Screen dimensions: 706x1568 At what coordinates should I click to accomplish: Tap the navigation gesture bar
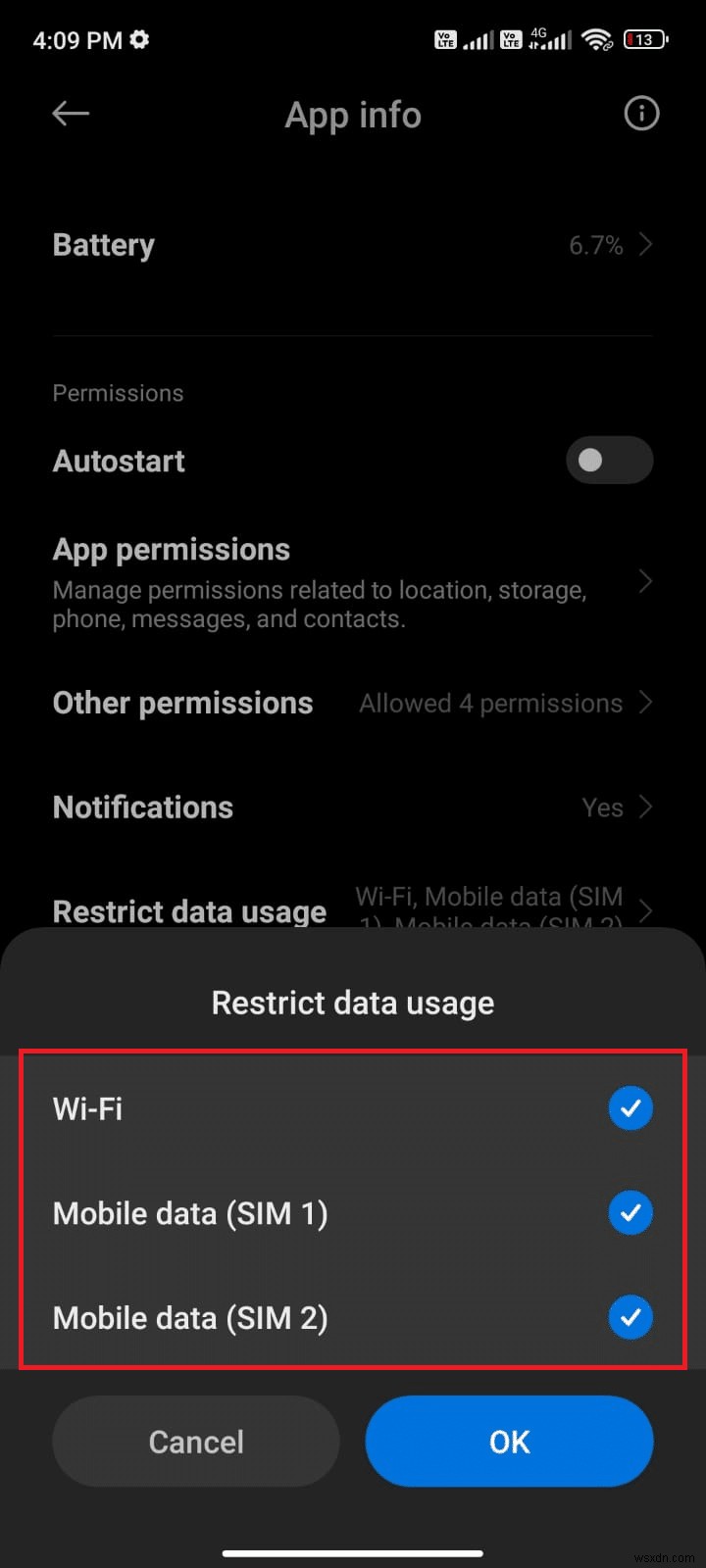353,1553
